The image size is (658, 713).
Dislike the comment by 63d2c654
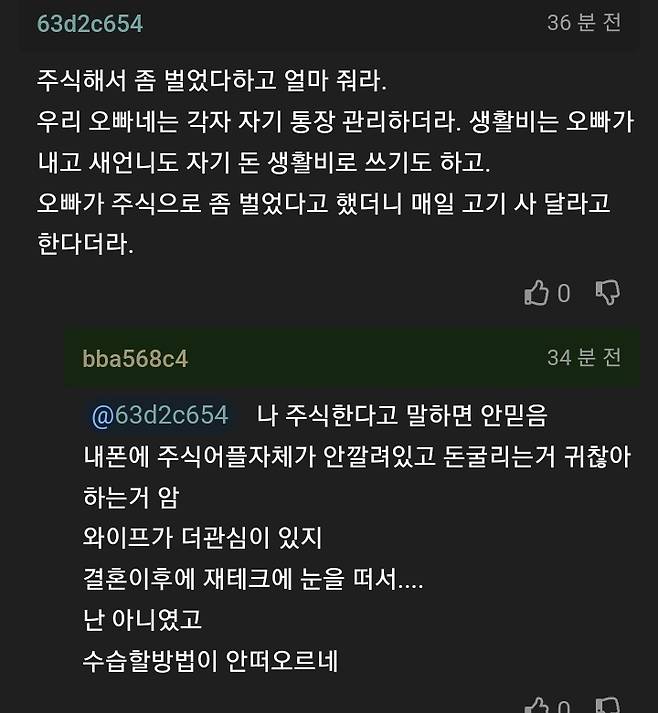[607, 293]
